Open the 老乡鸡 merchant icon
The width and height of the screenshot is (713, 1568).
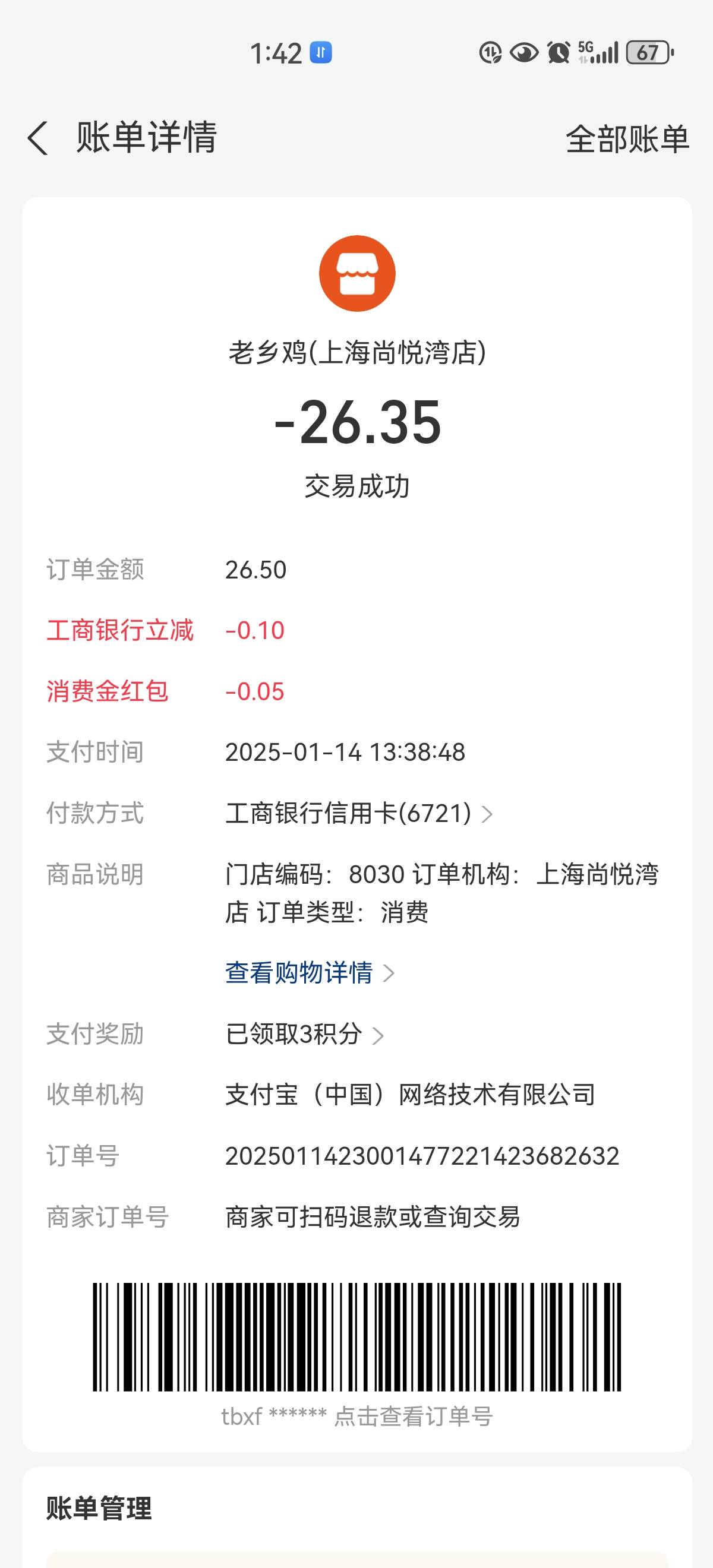358,273
